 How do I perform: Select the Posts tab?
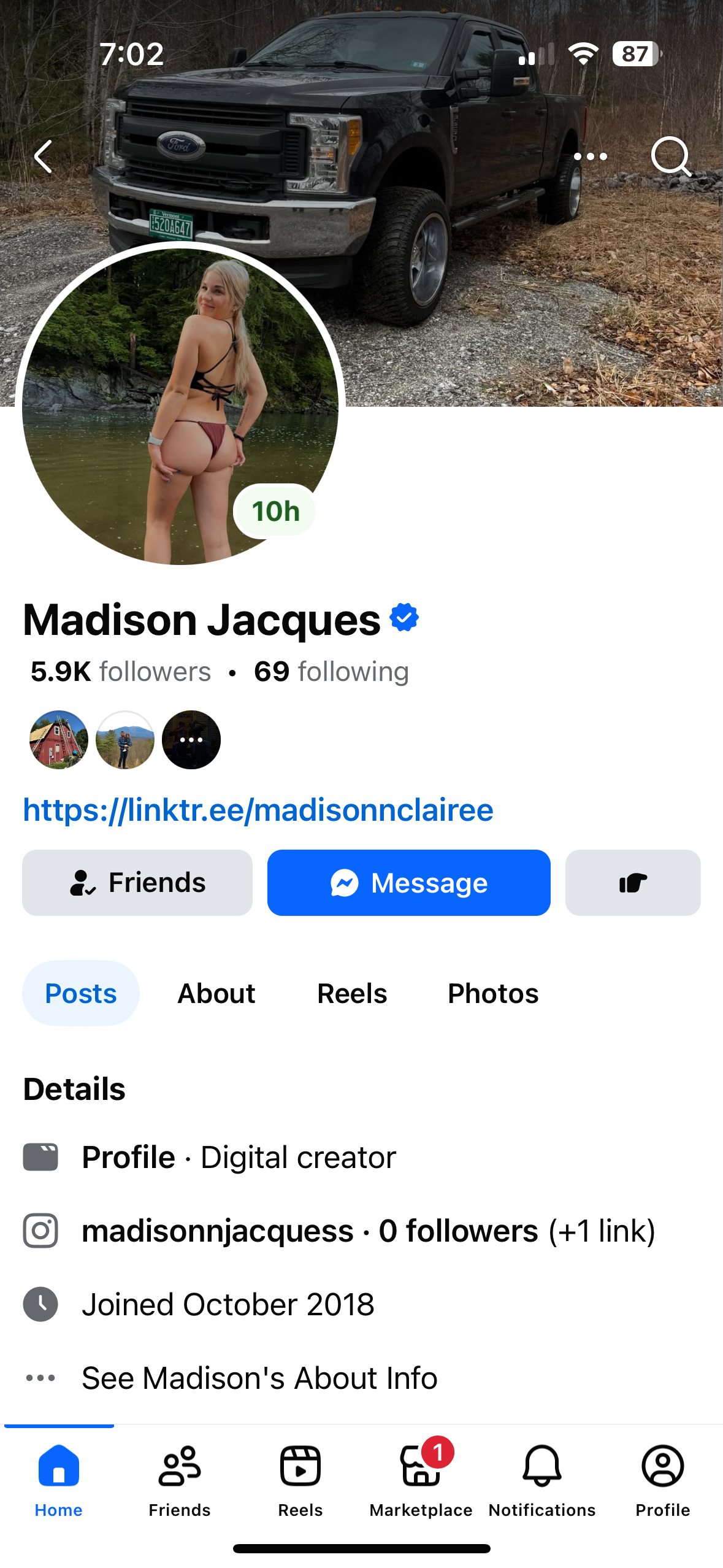[81, 993]
